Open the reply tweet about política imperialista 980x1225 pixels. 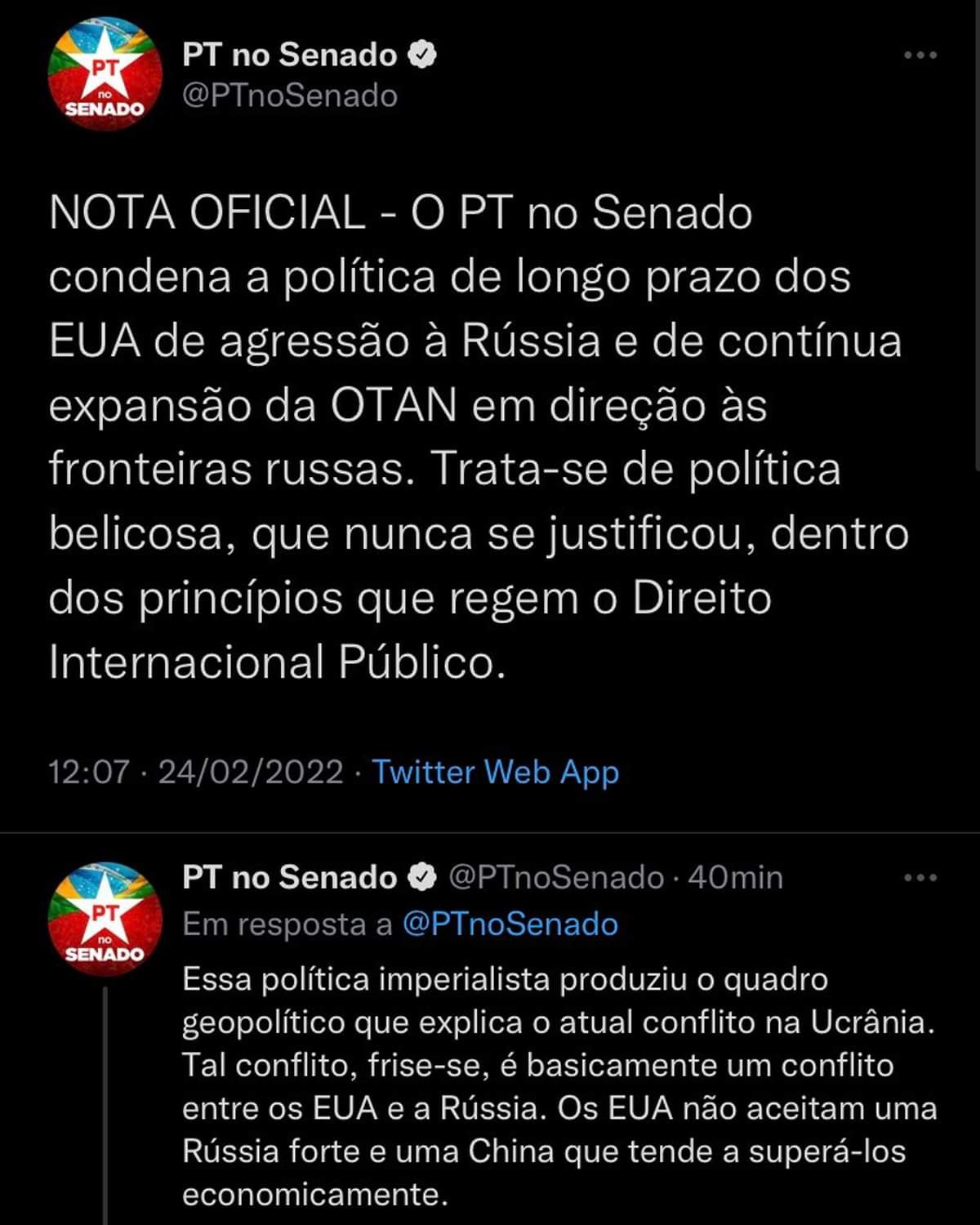coord(555,1086)
